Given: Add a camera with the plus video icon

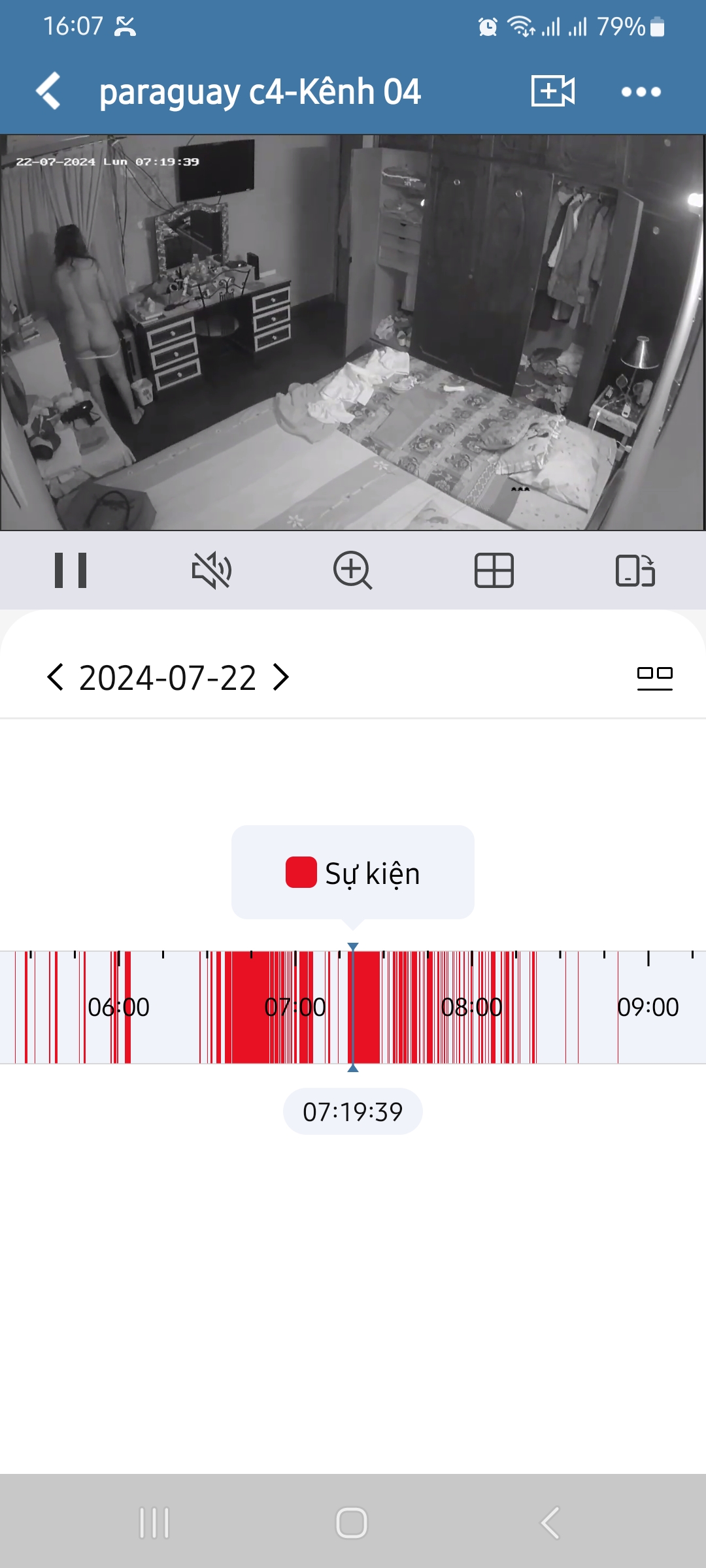Looking at the screenshot, I should click(x=552, y=91).
